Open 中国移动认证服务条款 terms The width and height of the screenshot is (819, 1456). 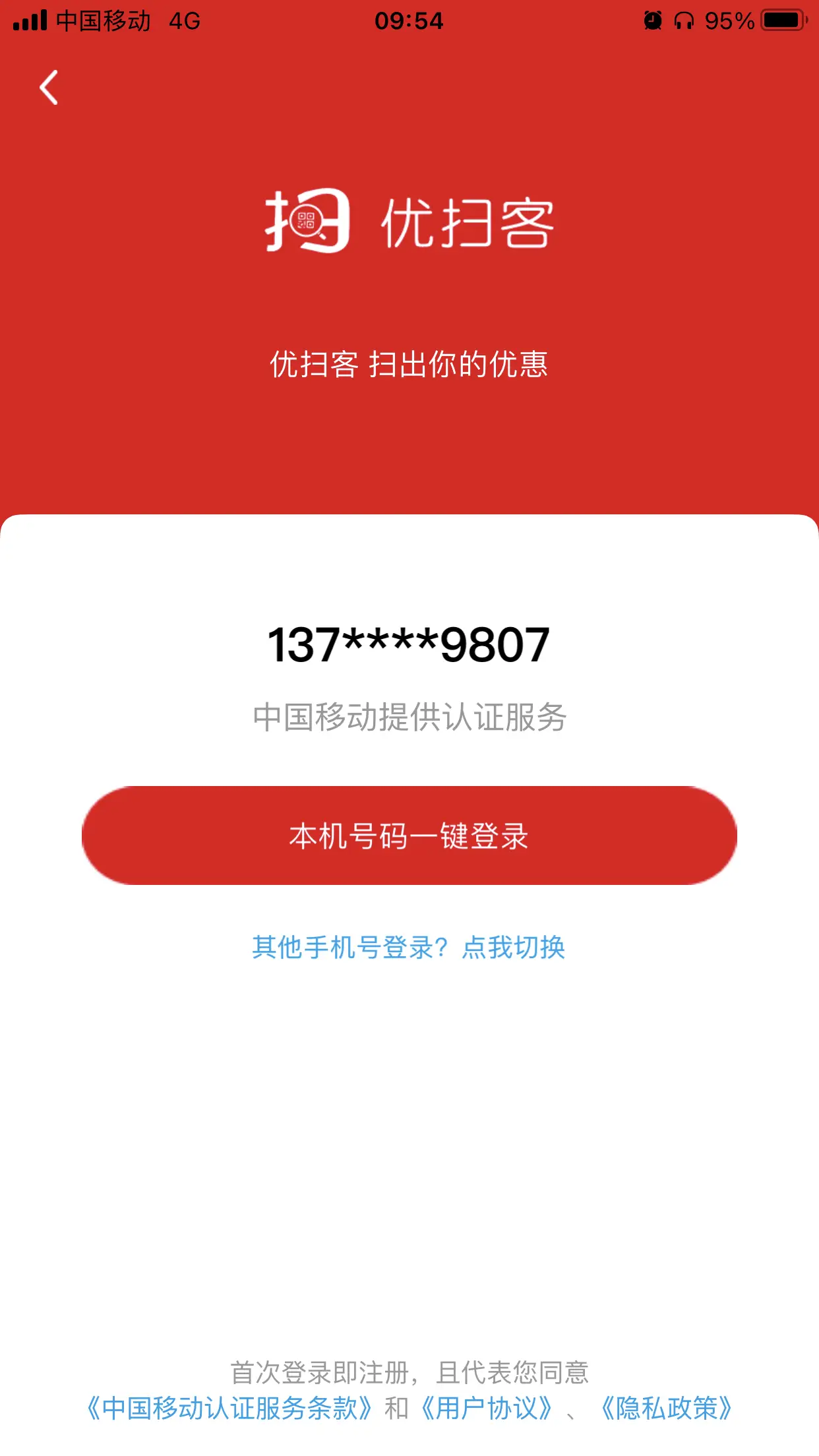pos(229,1408)
